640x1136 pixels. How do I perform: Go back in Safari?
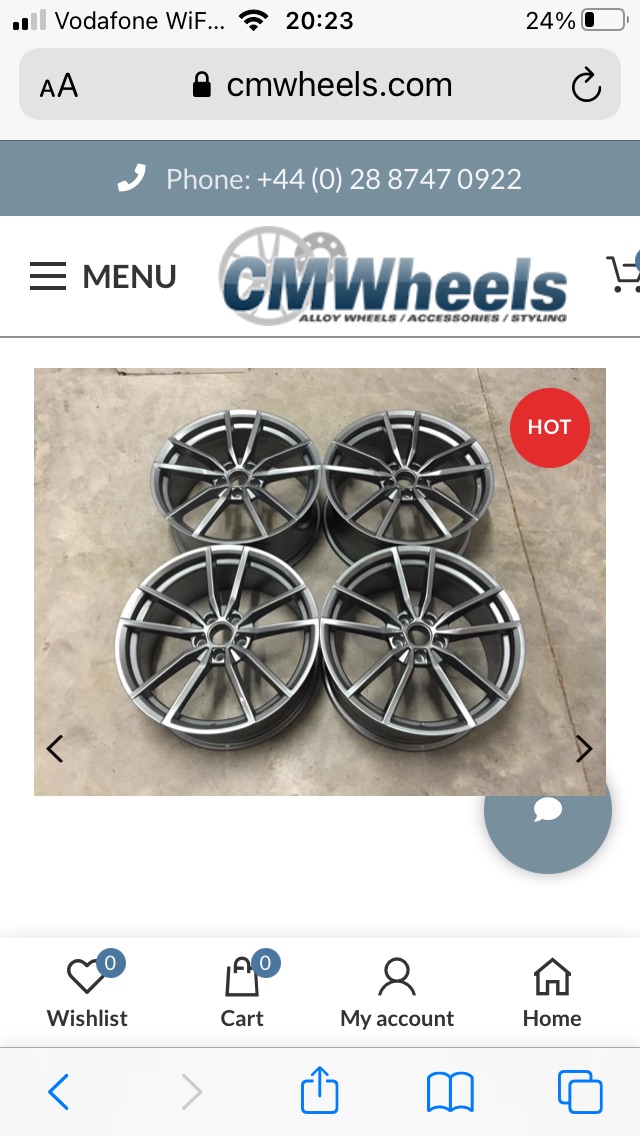59,1092
